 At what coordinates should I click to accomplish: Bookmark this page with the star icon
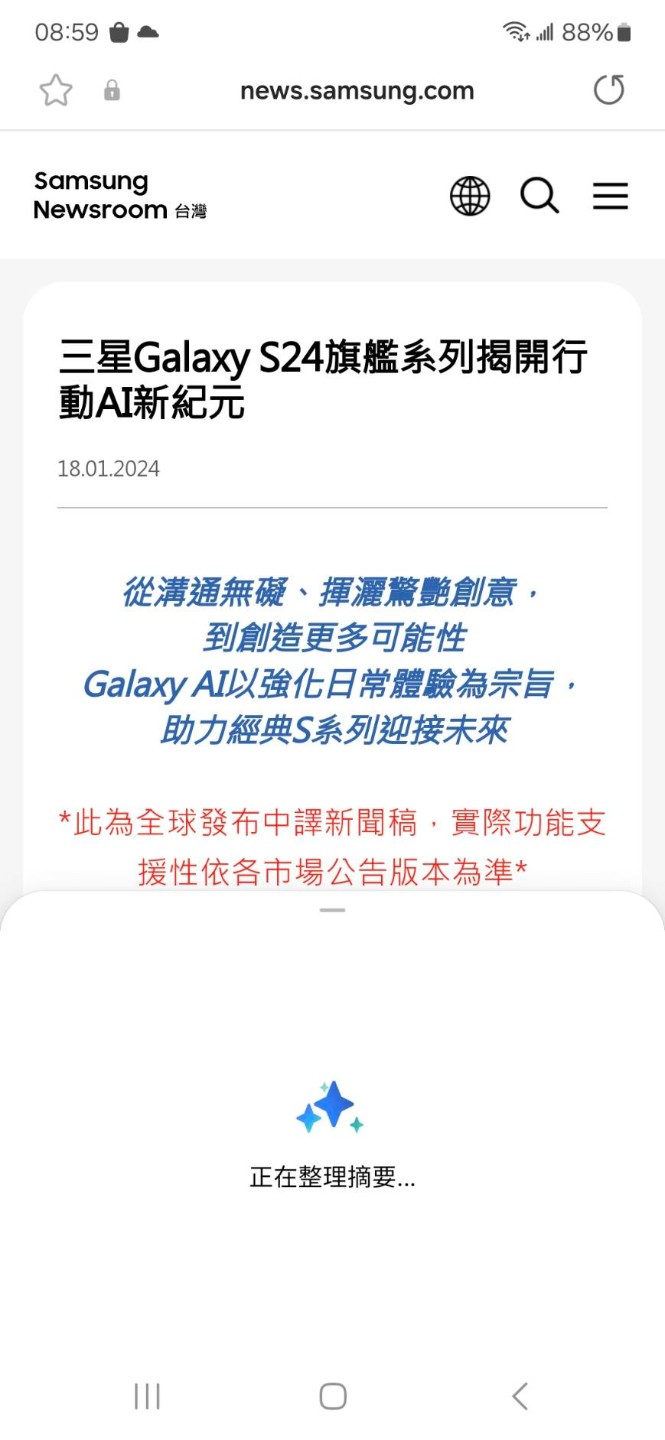(56, 91)
